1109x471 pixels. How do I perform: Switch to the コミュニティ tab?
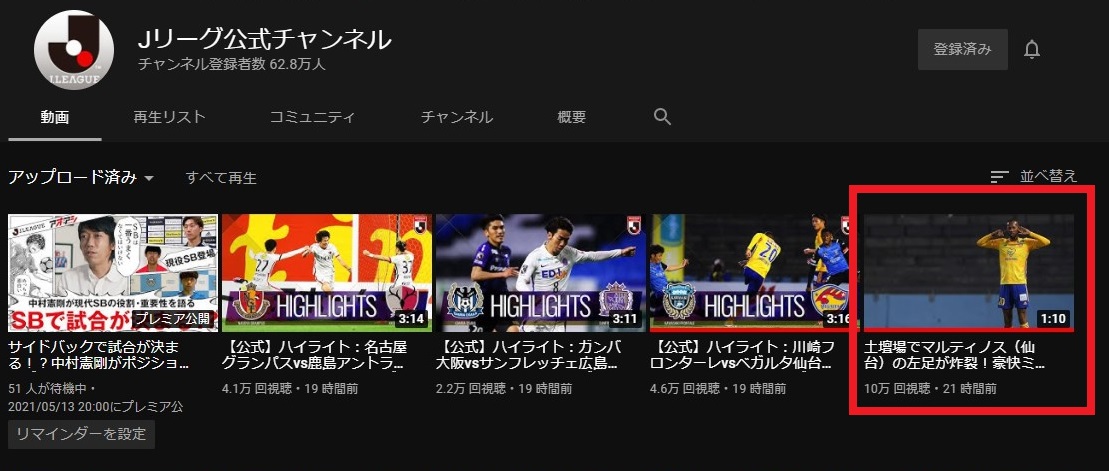pos(312,117)
